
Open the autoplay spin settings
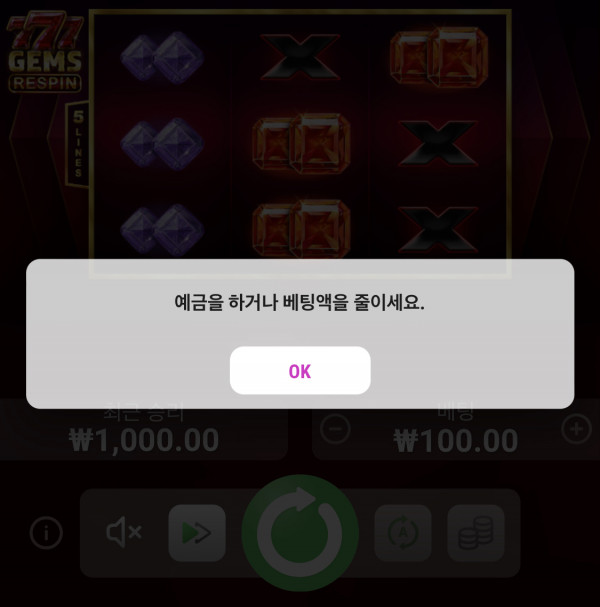tap(403, 534)
